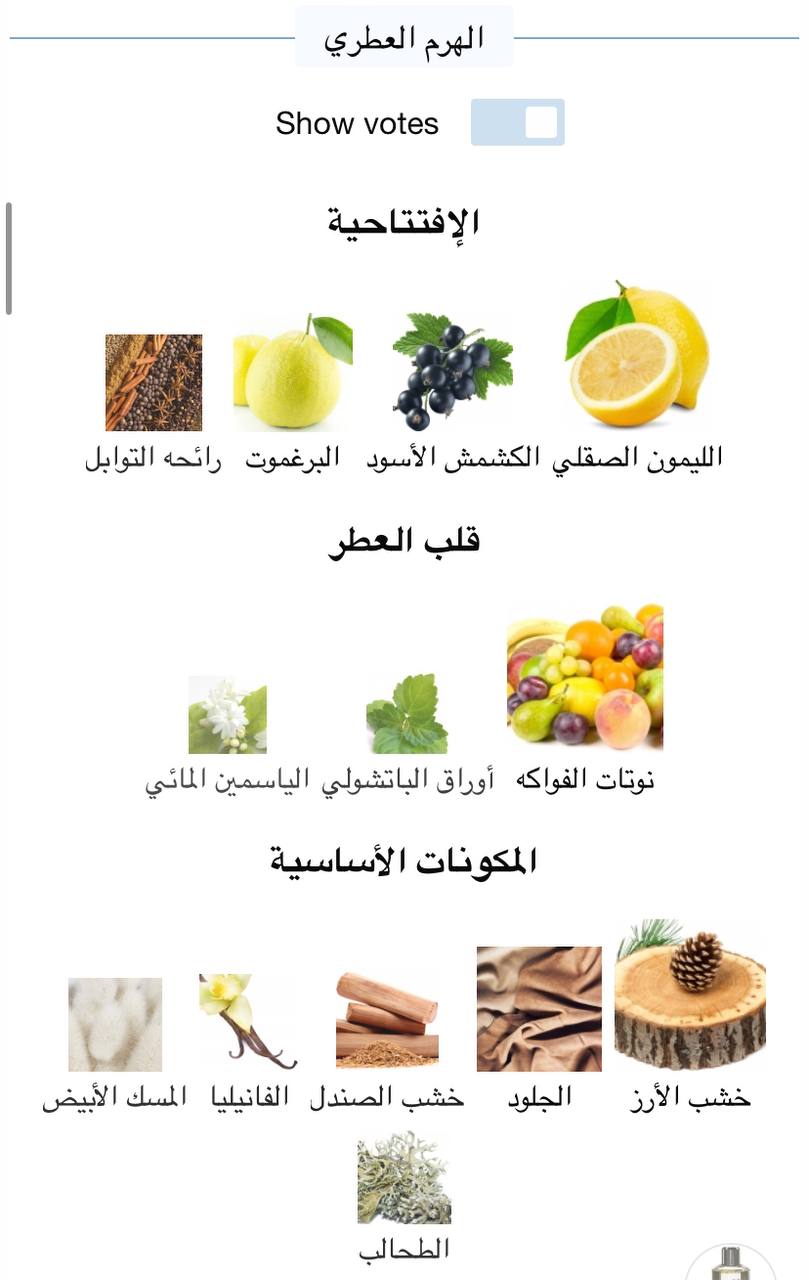Tap the floating perfume bottle thumbnail
The height and width of the screenshot is (1280, 809).
click(x=731, y=1262)
